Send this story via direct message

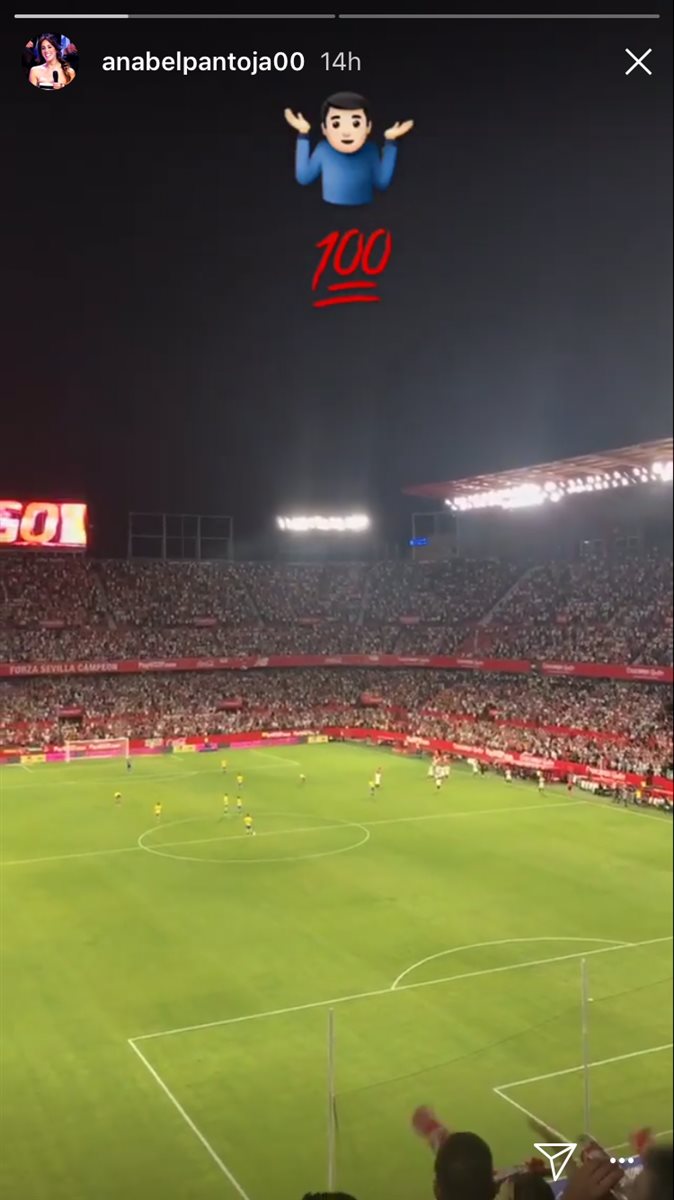tap(554, 1160)
